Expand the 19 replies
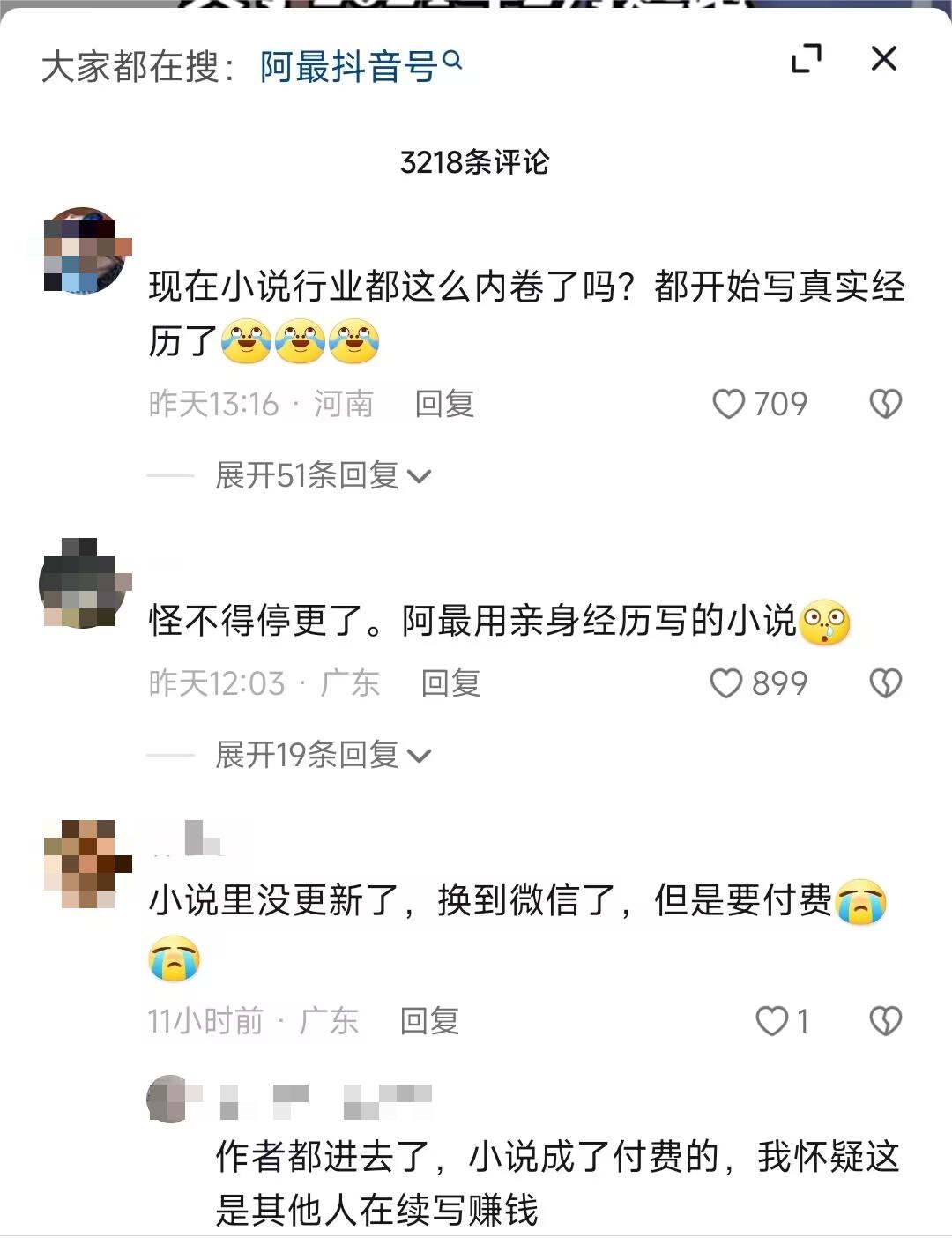The image size is (952, 1238). point(322,756)
